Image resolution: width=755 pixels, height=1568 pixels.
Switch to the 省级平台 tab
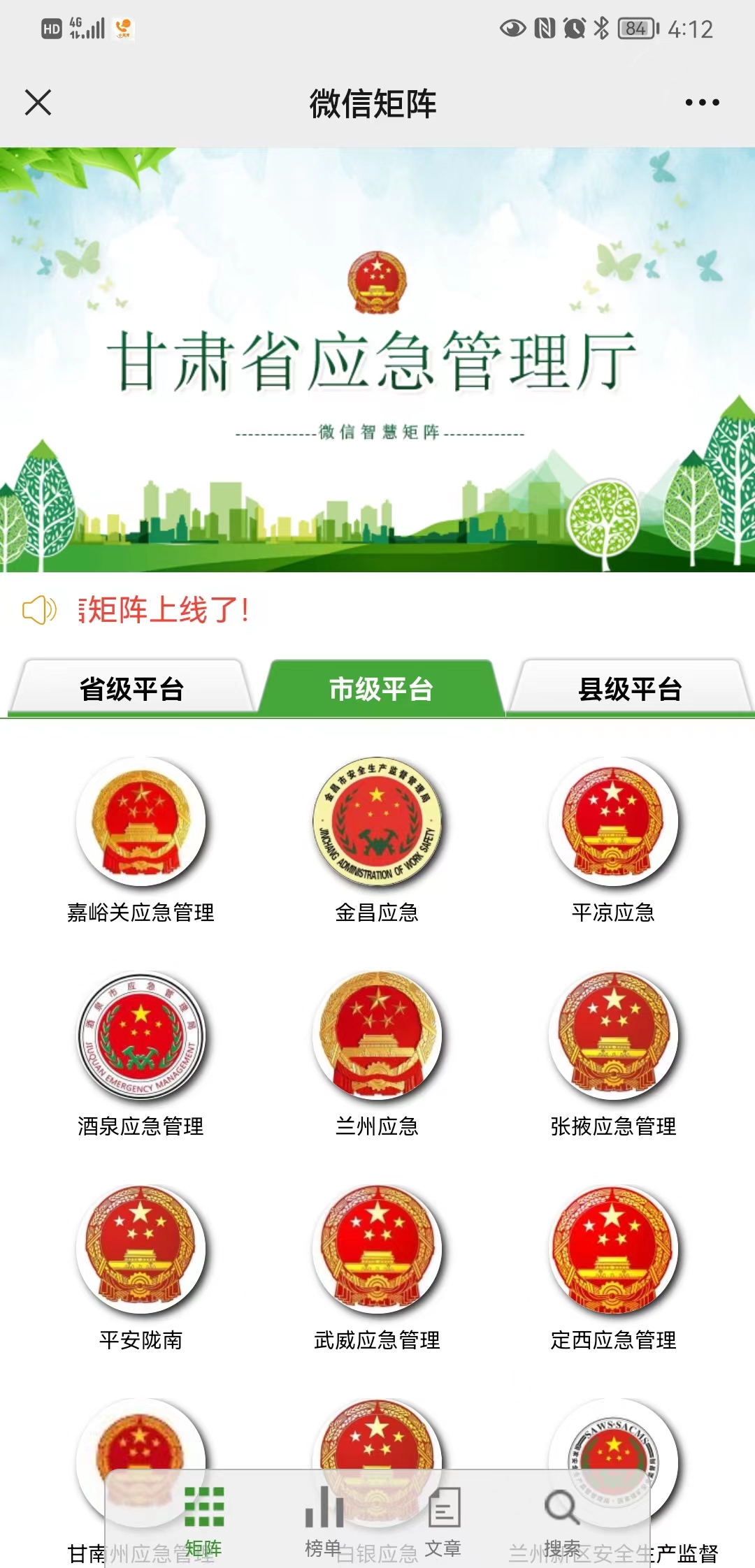[x=131, y=688]
